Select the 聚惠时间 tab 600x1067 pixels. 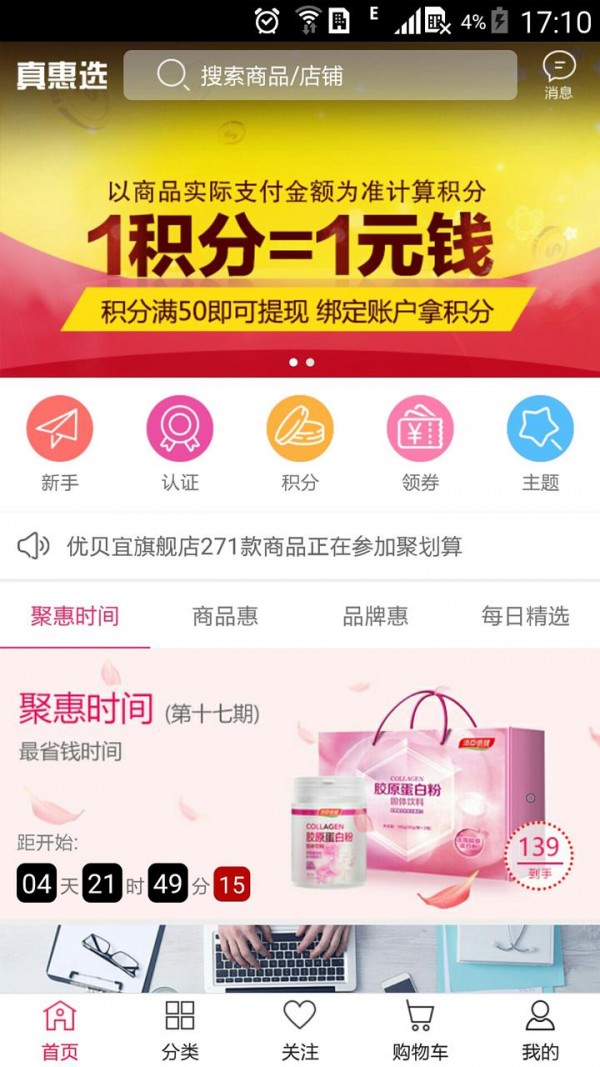75,616
